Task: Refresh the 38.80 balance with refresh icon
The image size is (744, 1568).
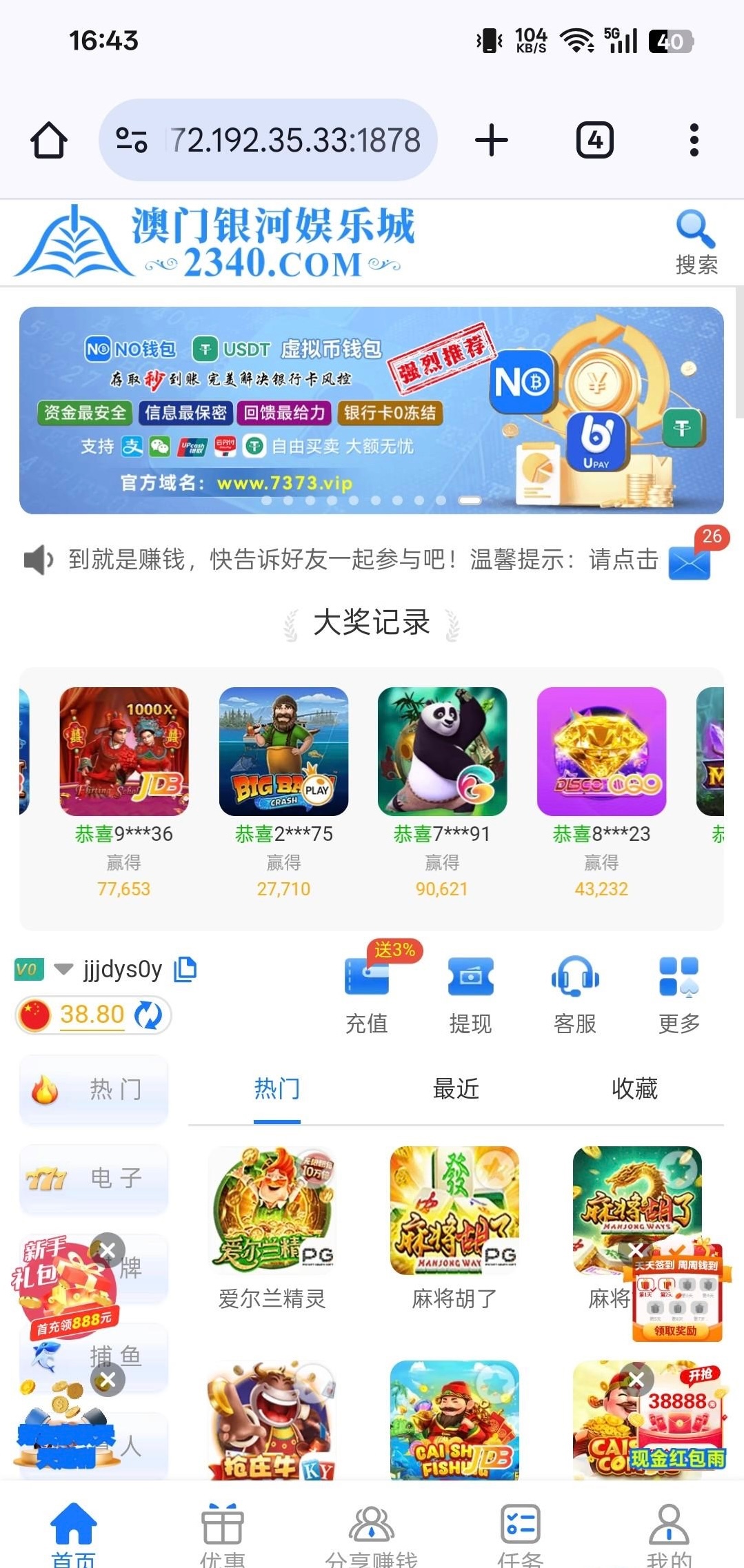Action: point(148,1015)
